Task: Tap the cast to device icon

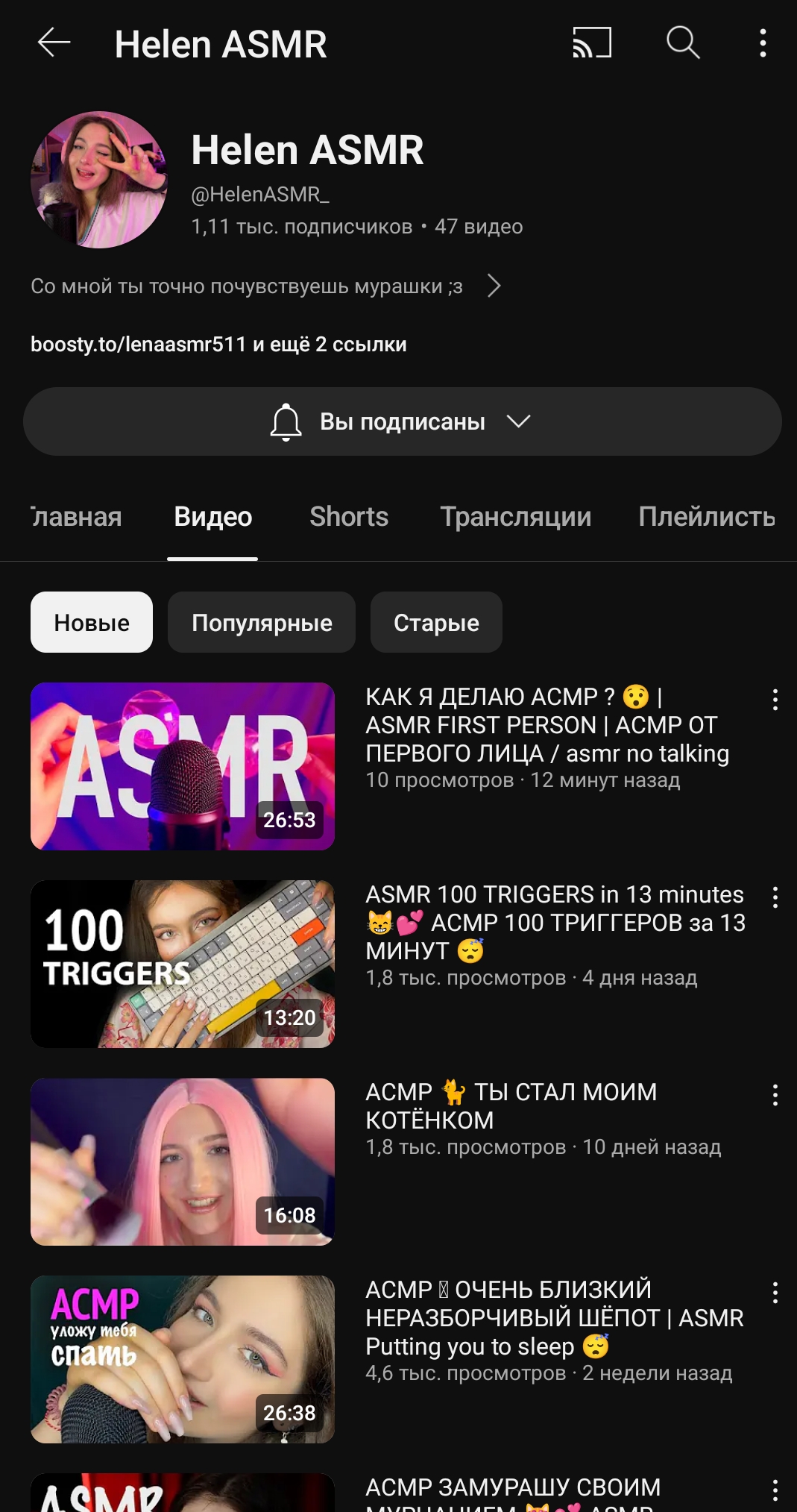Action: pos(592,43)
